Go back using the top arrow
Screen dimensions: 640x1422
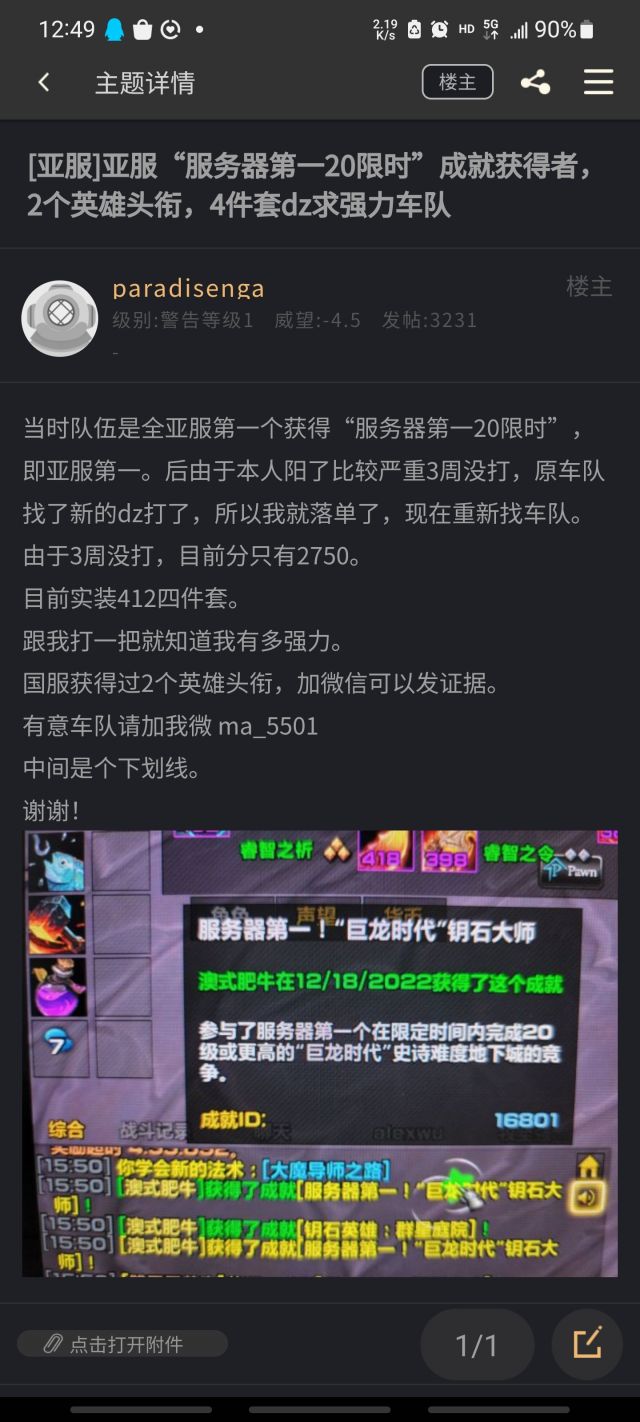[43, 83]
